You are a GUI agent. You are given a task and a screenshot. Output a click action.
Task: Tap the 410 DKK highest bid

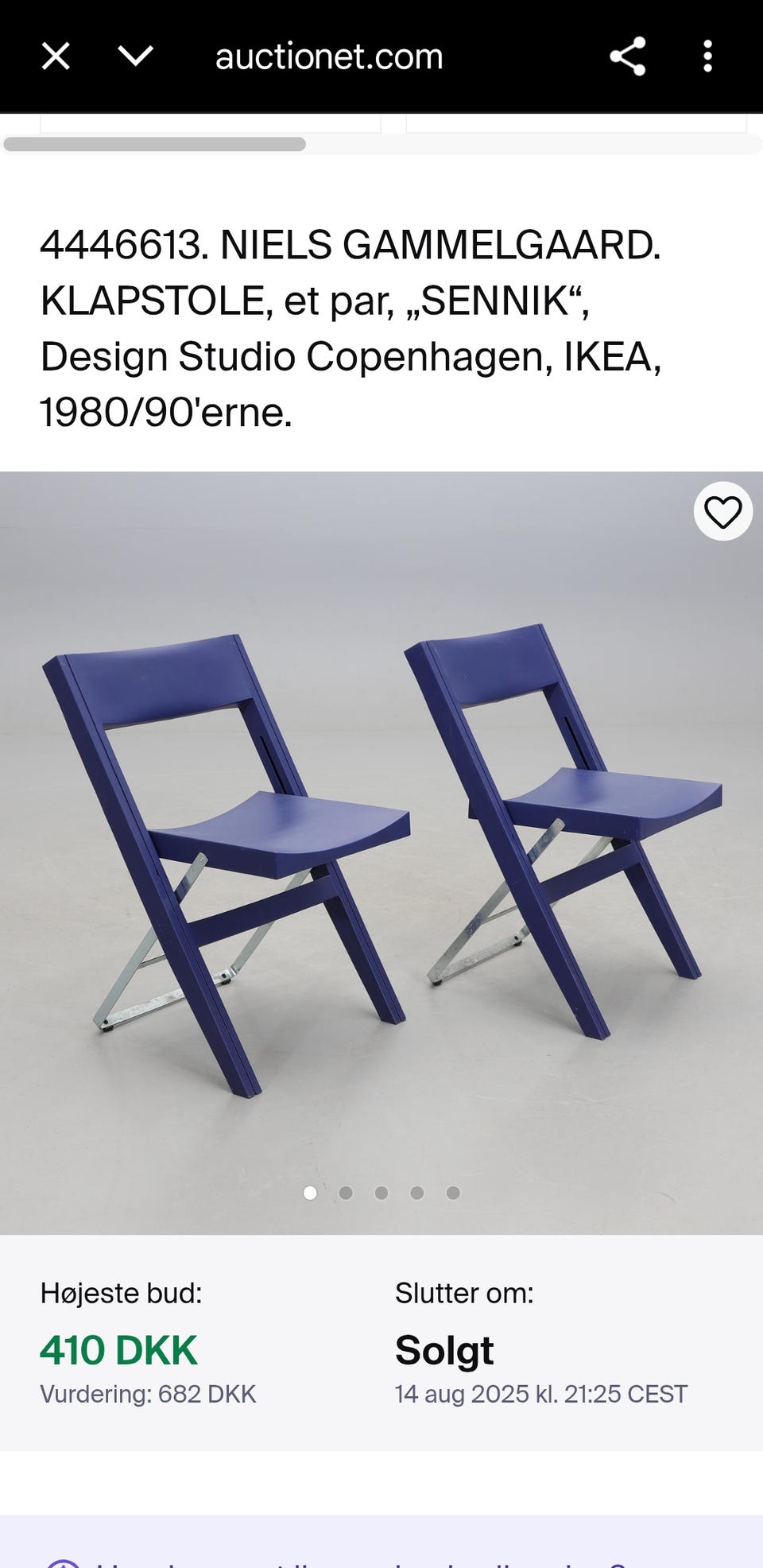[118, 1349]
